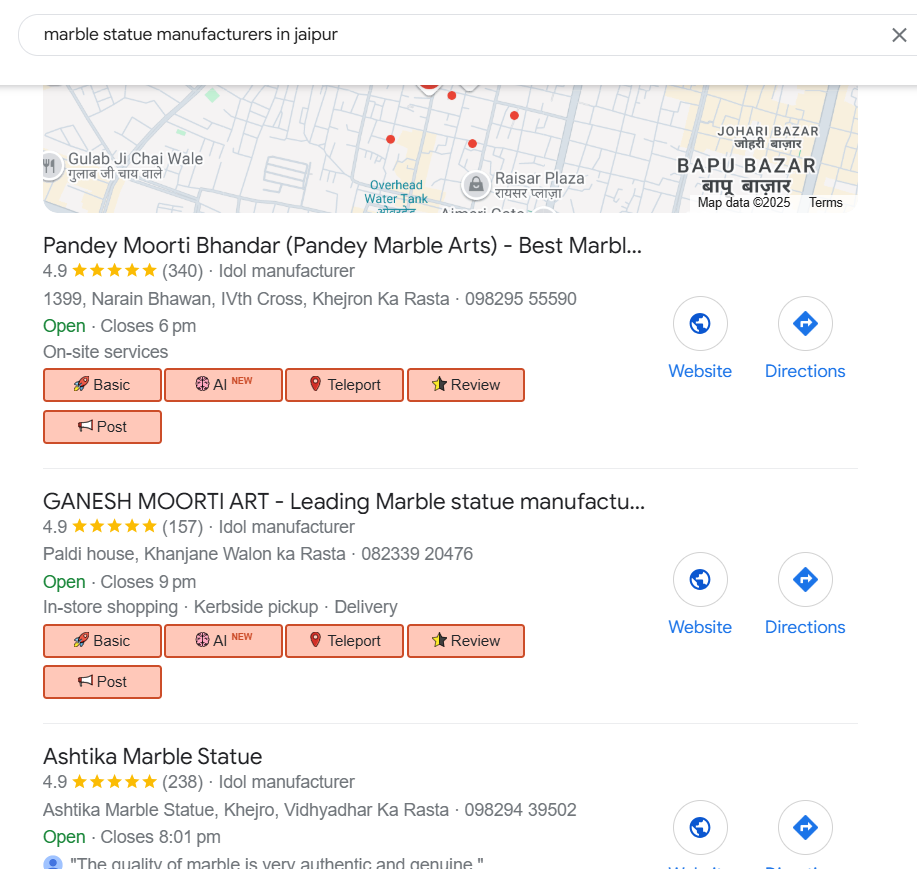Tap Basic under GANESH MOORTI ART

click(102, 641)
